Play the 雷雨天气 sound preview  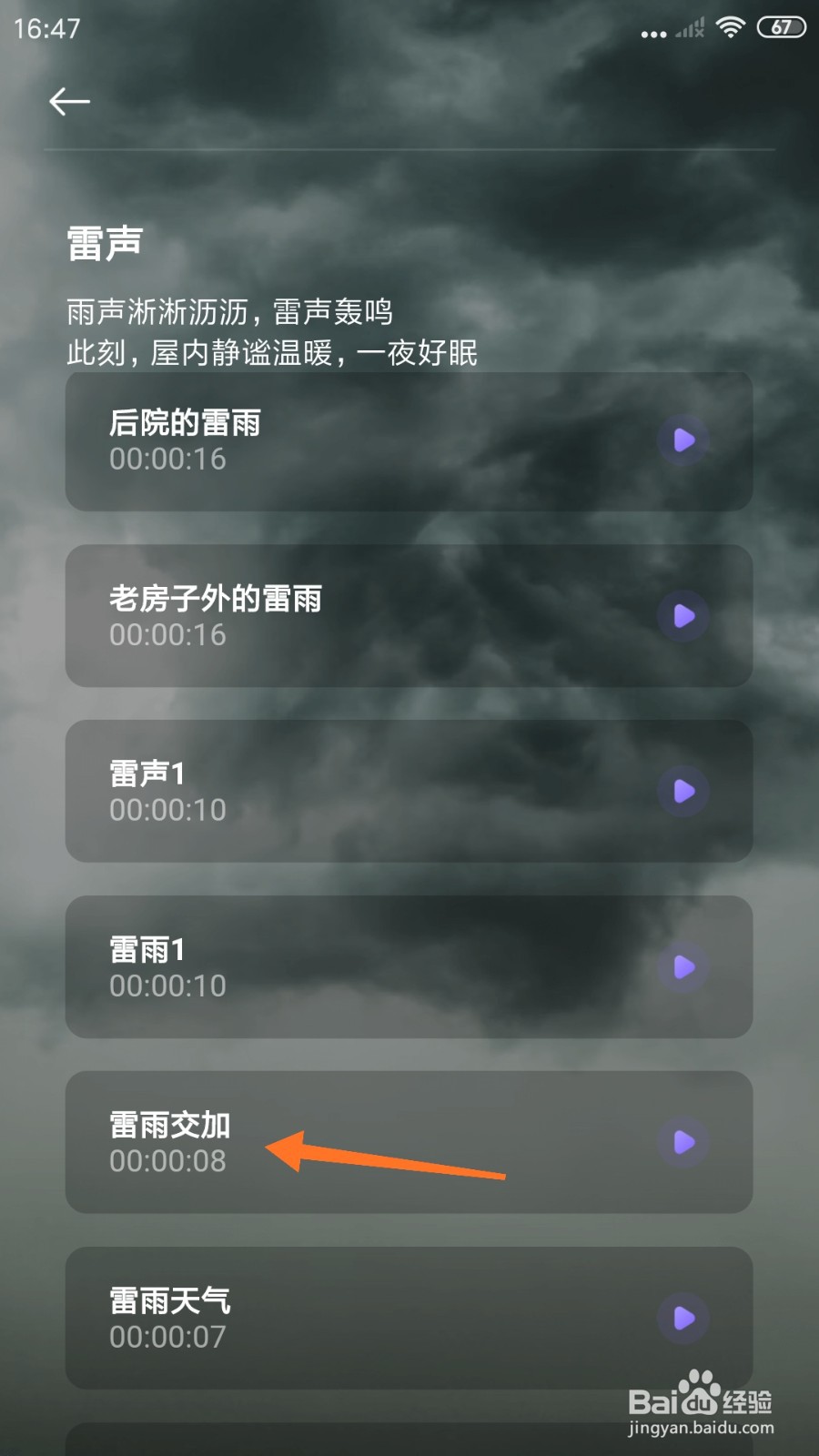[x=683, y=1319]
